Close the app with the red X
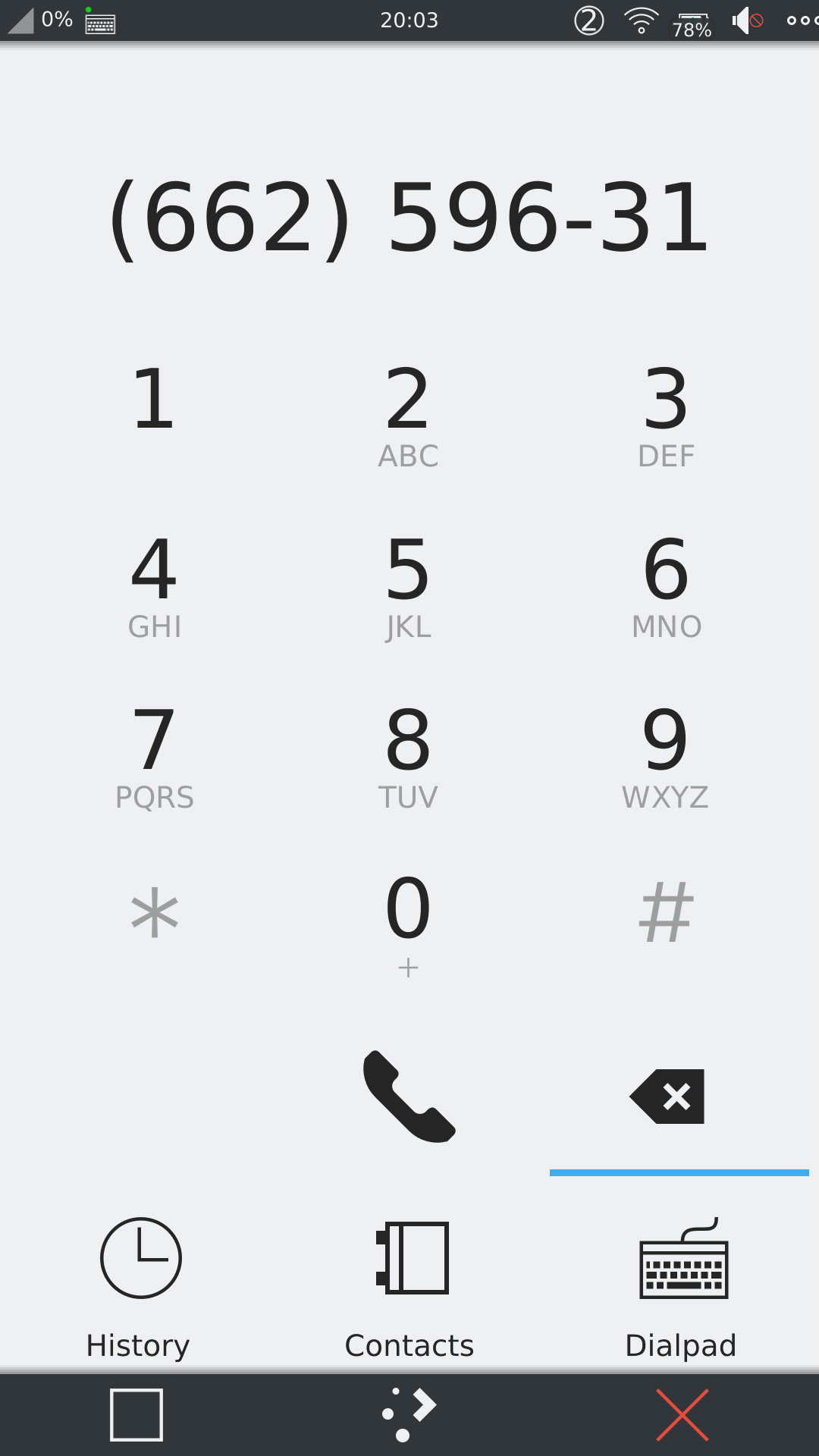 click(x=682, y=1415)
